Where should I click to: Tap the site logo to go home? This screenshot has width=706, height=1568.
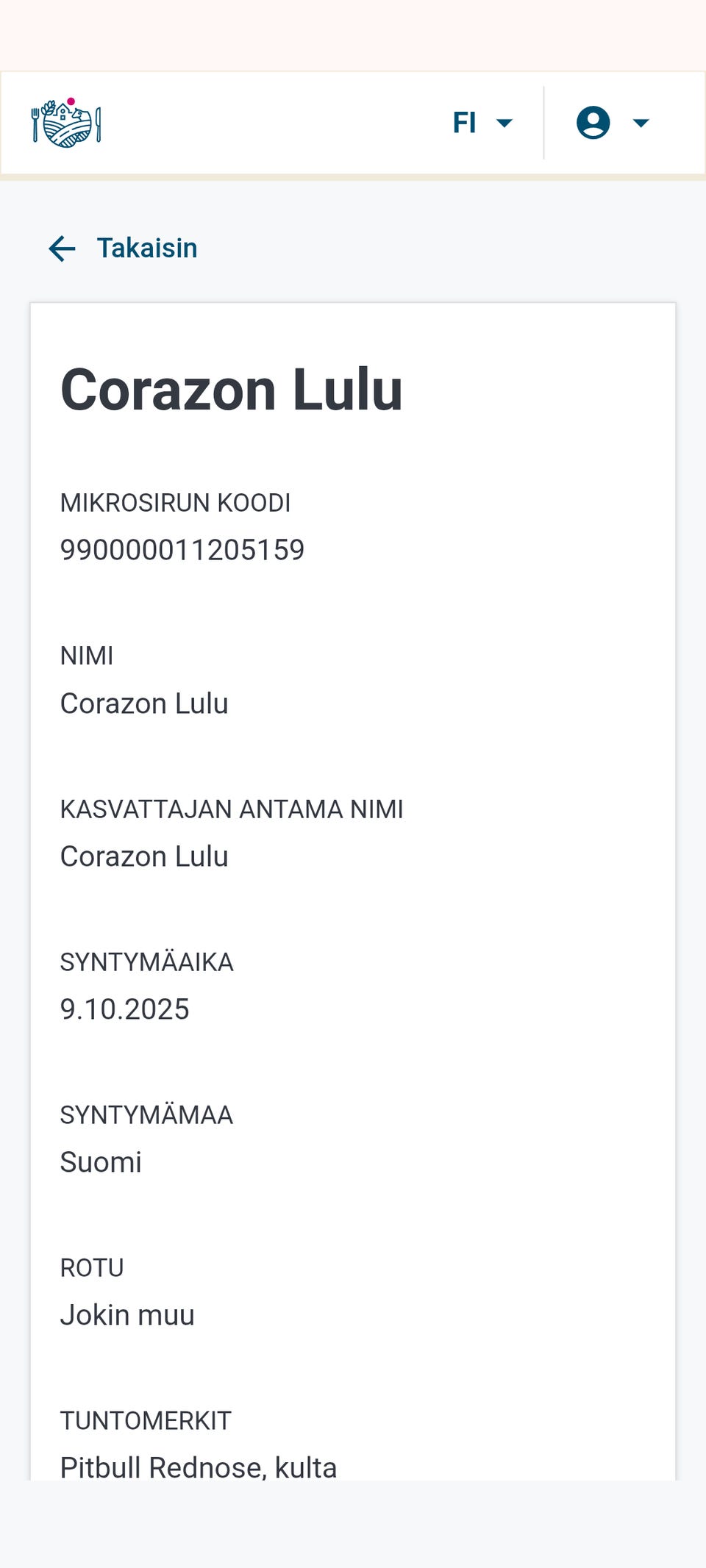66,123
